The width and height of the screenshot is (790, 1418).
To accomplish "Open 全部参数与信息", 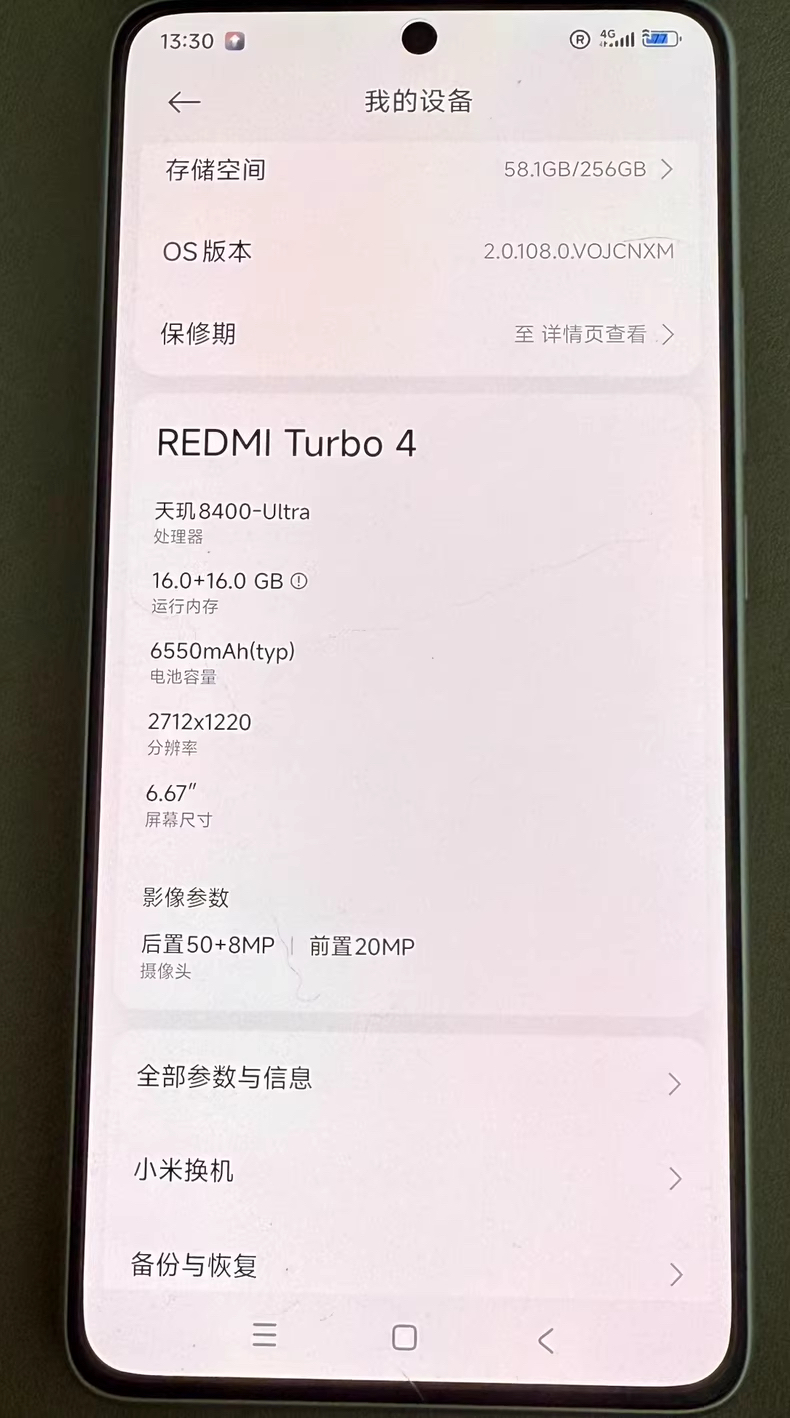I will tap(408, 1079).
